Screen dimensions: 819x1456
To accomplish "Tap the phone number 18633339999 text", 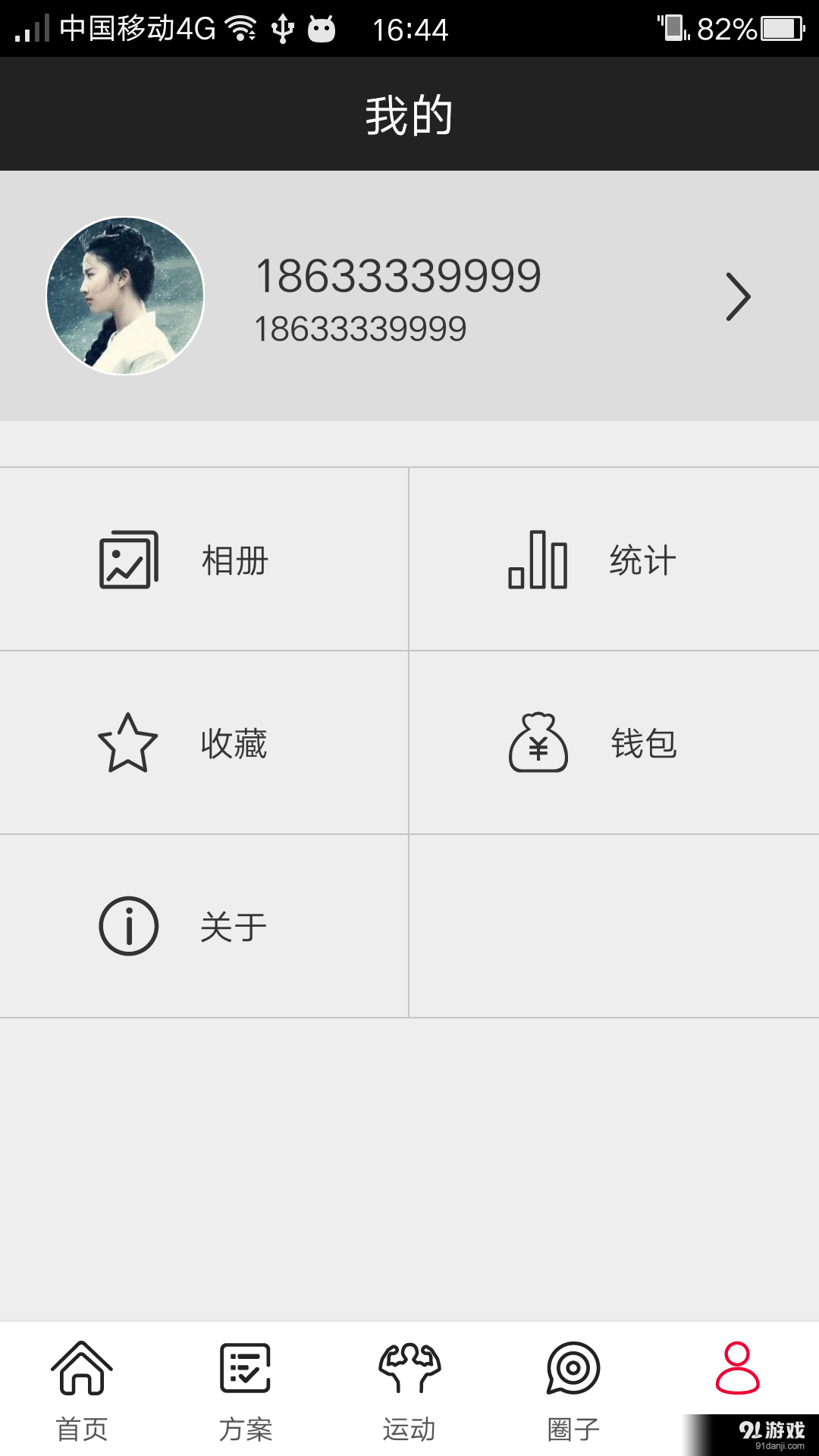I will click(397, 275).
